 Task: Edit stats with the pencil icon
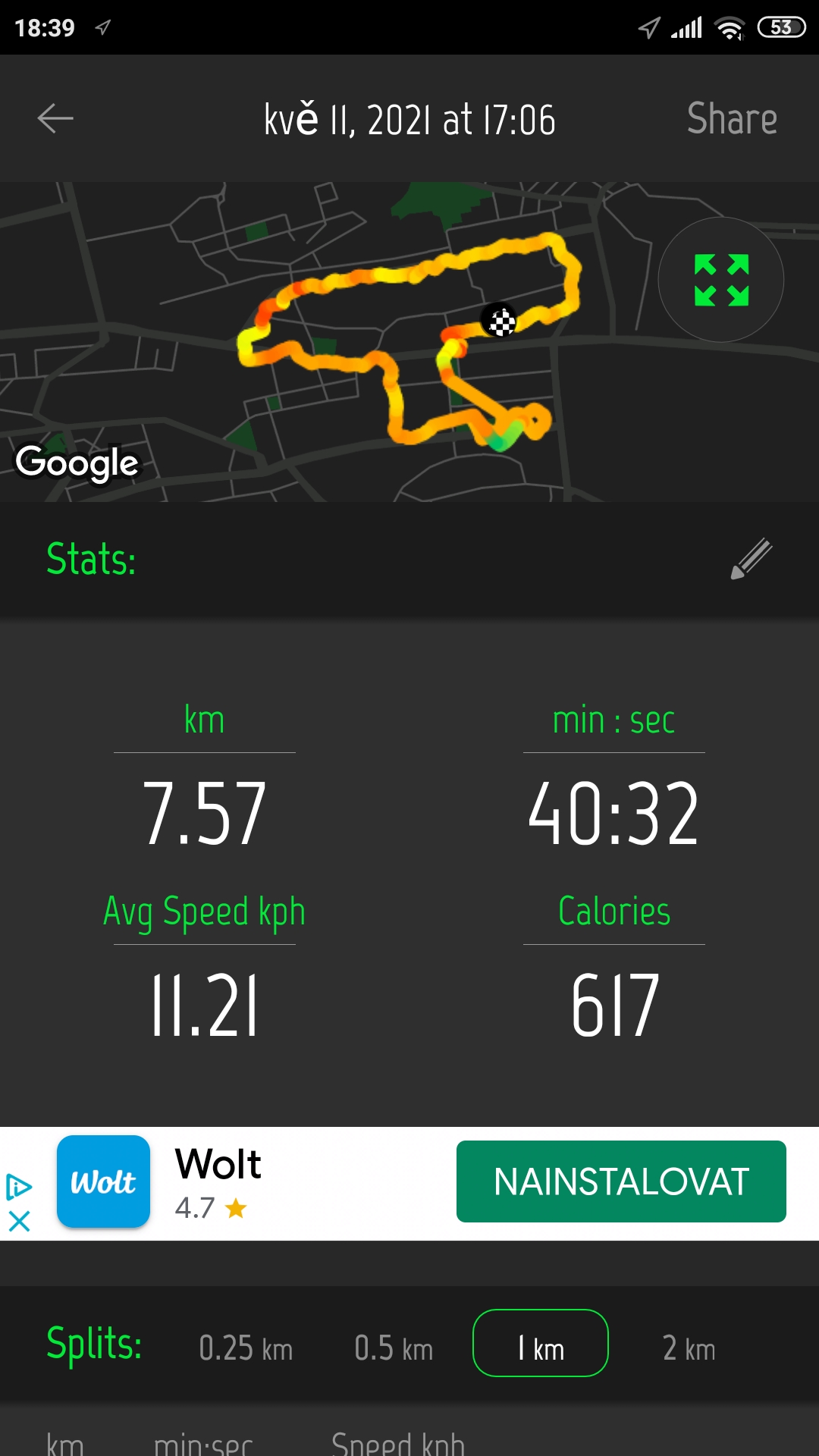[752, 559]
